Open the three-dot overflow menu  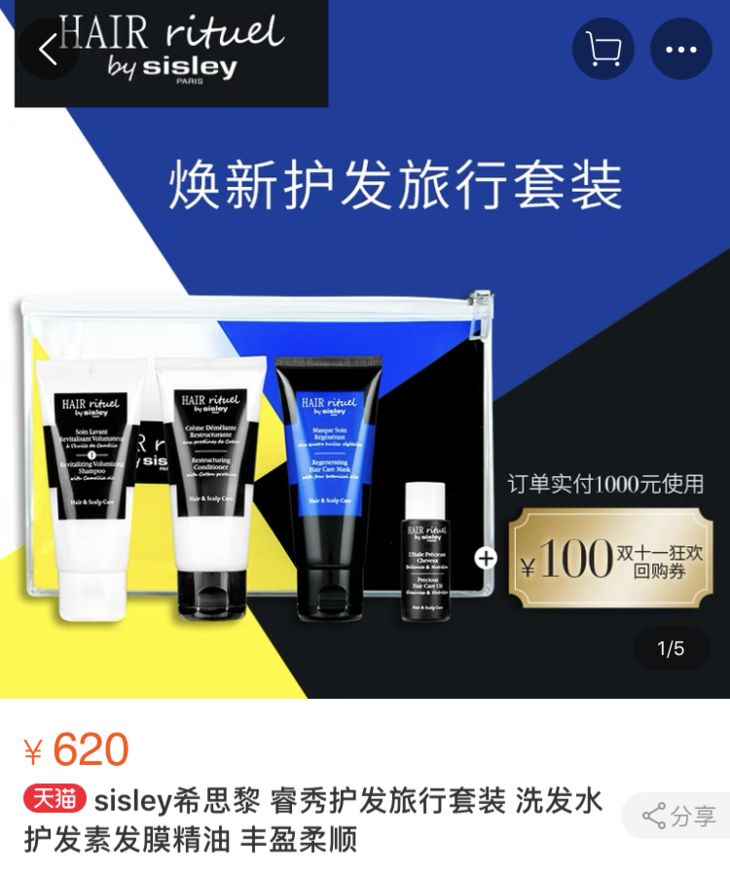click(681, 49)
